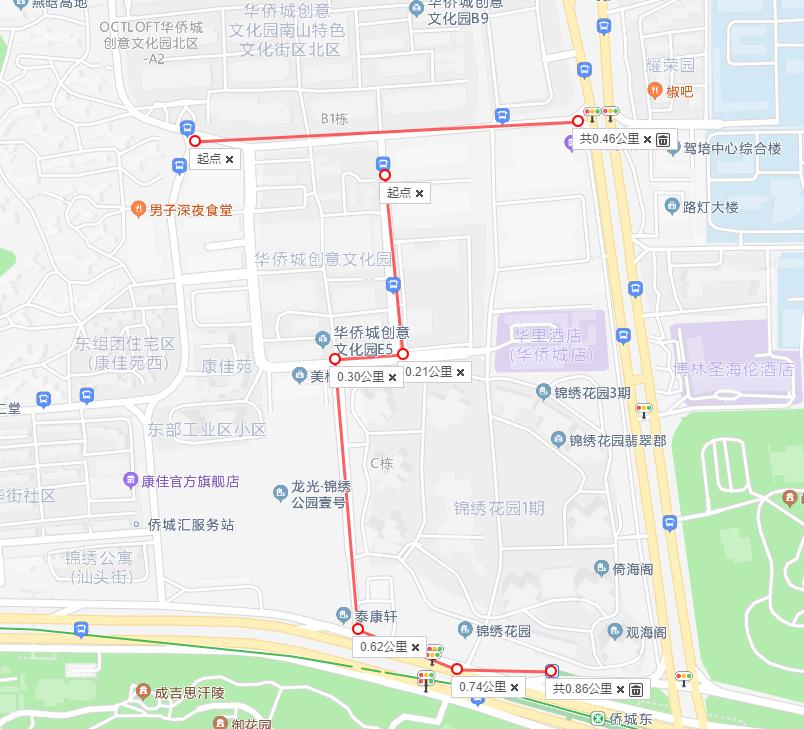Open the 倚海阁 place marker

pyautogui.click(x=601, y=568)
